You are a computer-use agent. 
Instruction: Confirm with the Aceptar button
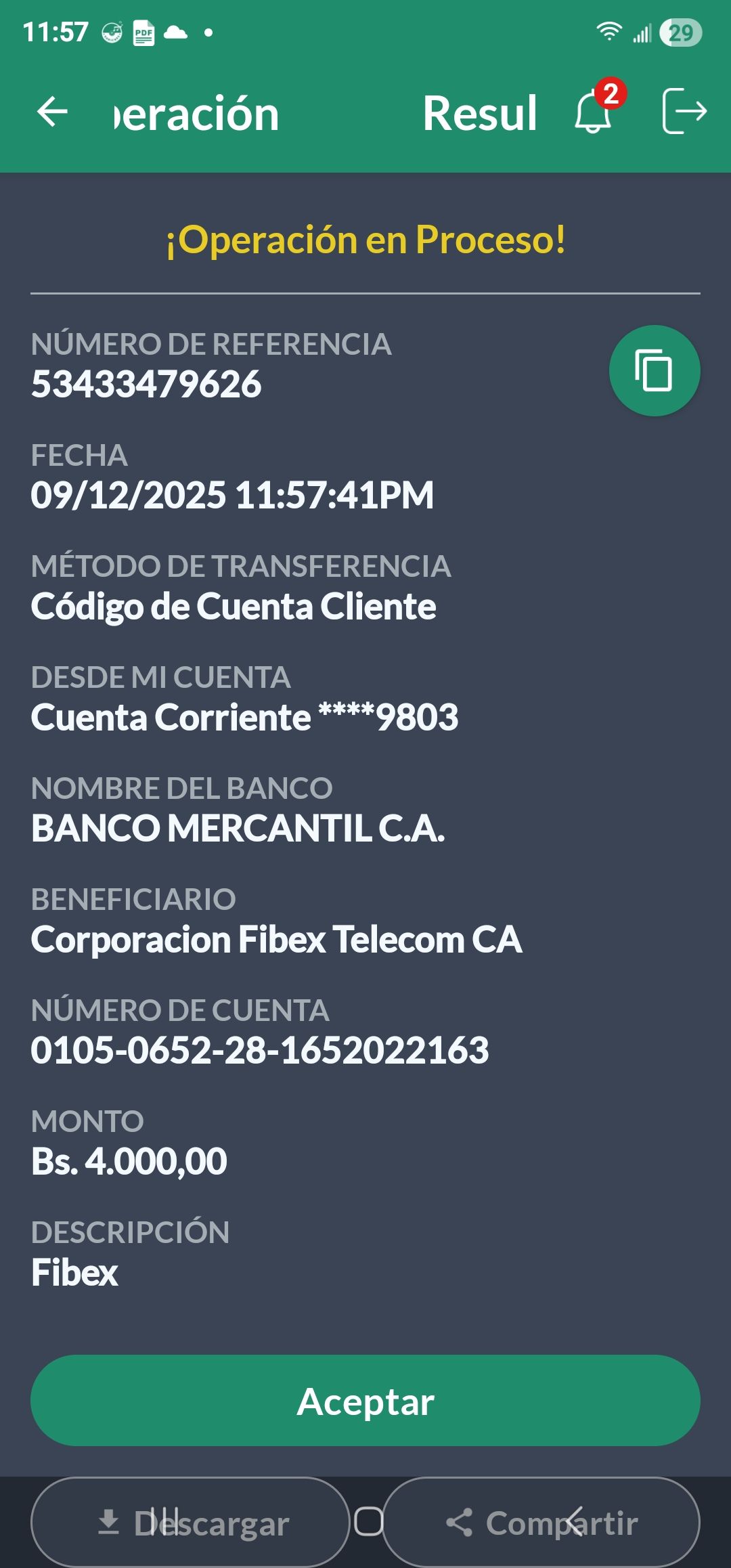point(365,1400)
